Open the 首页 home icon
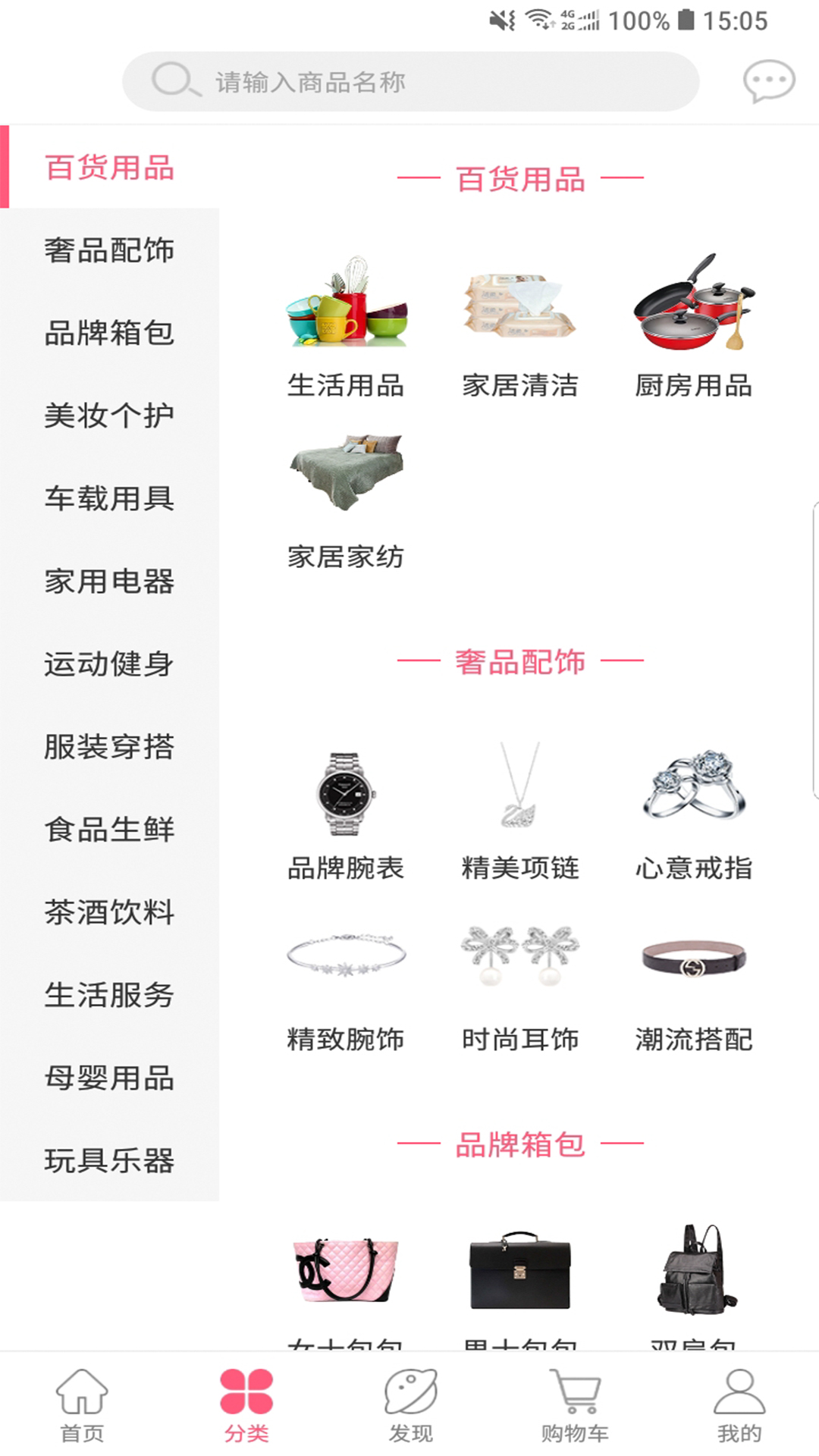This screenshot has width=819, height=1456. [x=81, y=1403]
